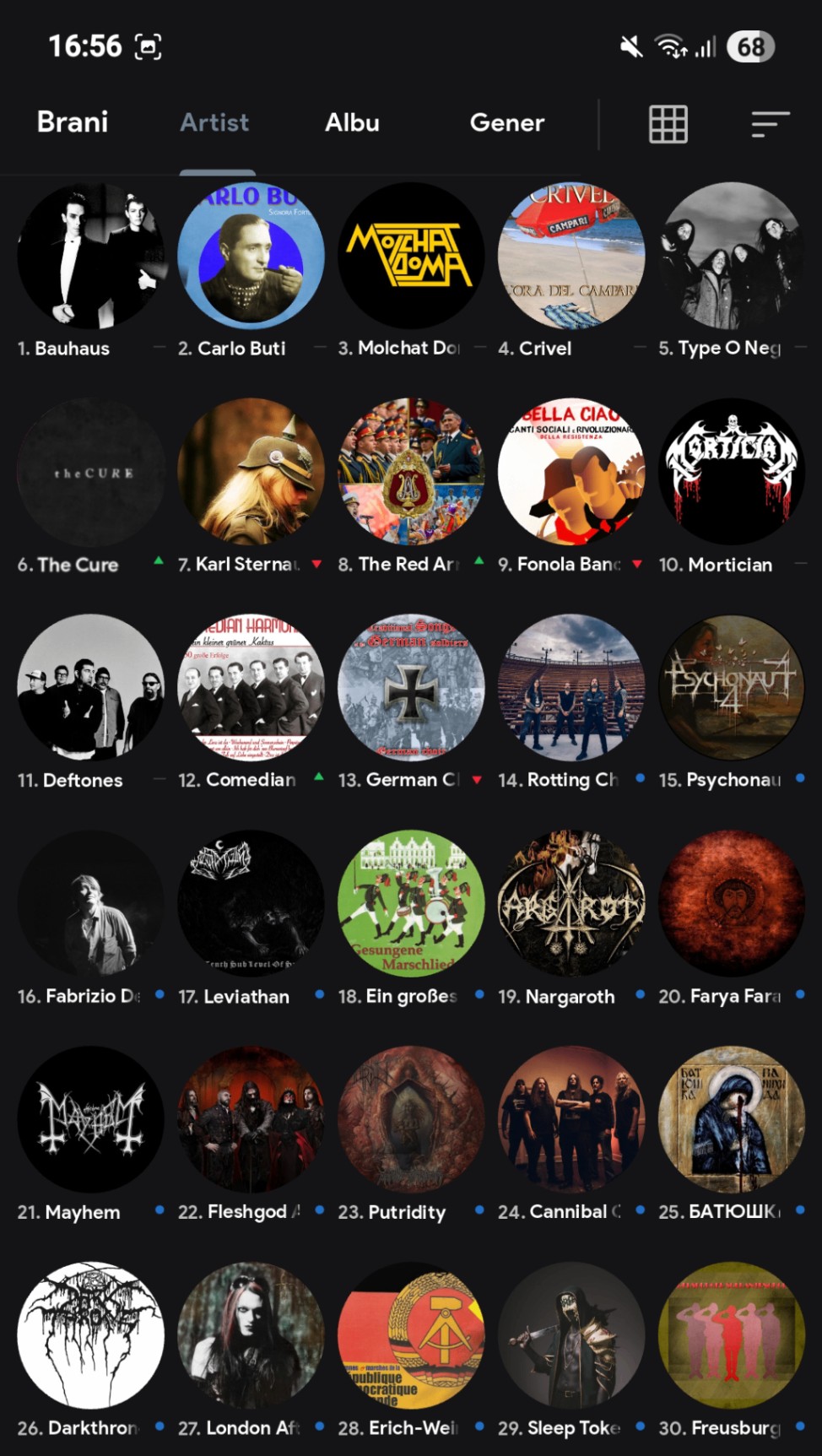
Task: Change the grid layout view
Action: pos(668,124)
